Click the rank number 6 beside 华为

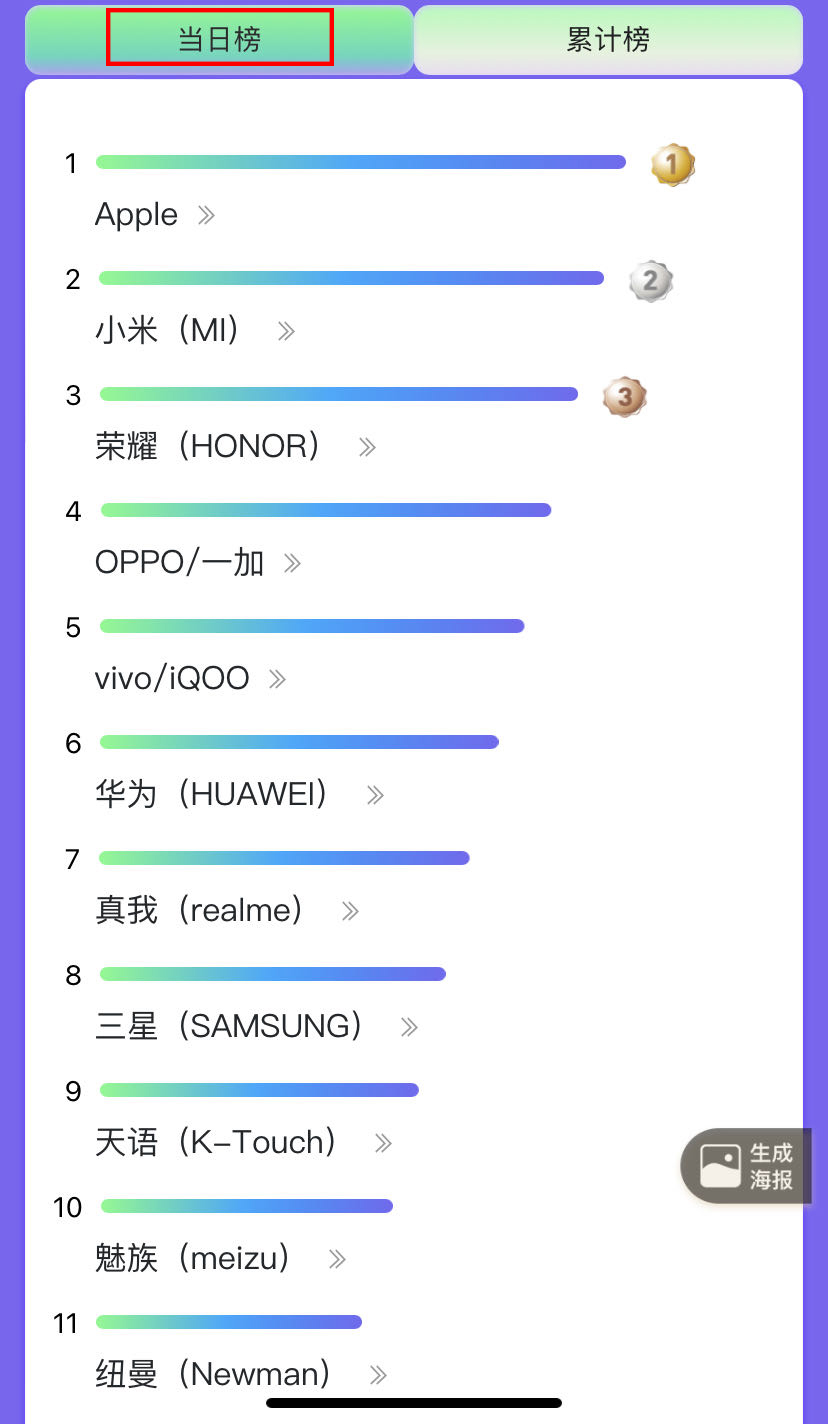(x=72, y=743)
